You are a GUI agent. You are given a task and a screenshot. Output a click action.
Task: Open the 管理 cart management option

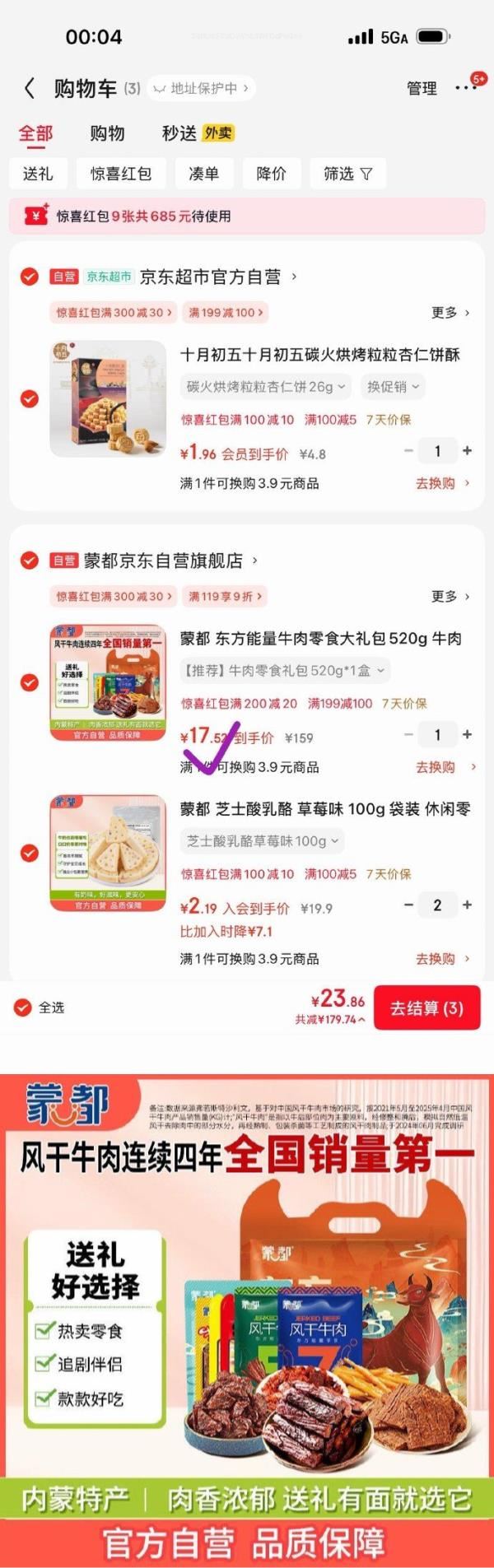click(x=422, y=89)
